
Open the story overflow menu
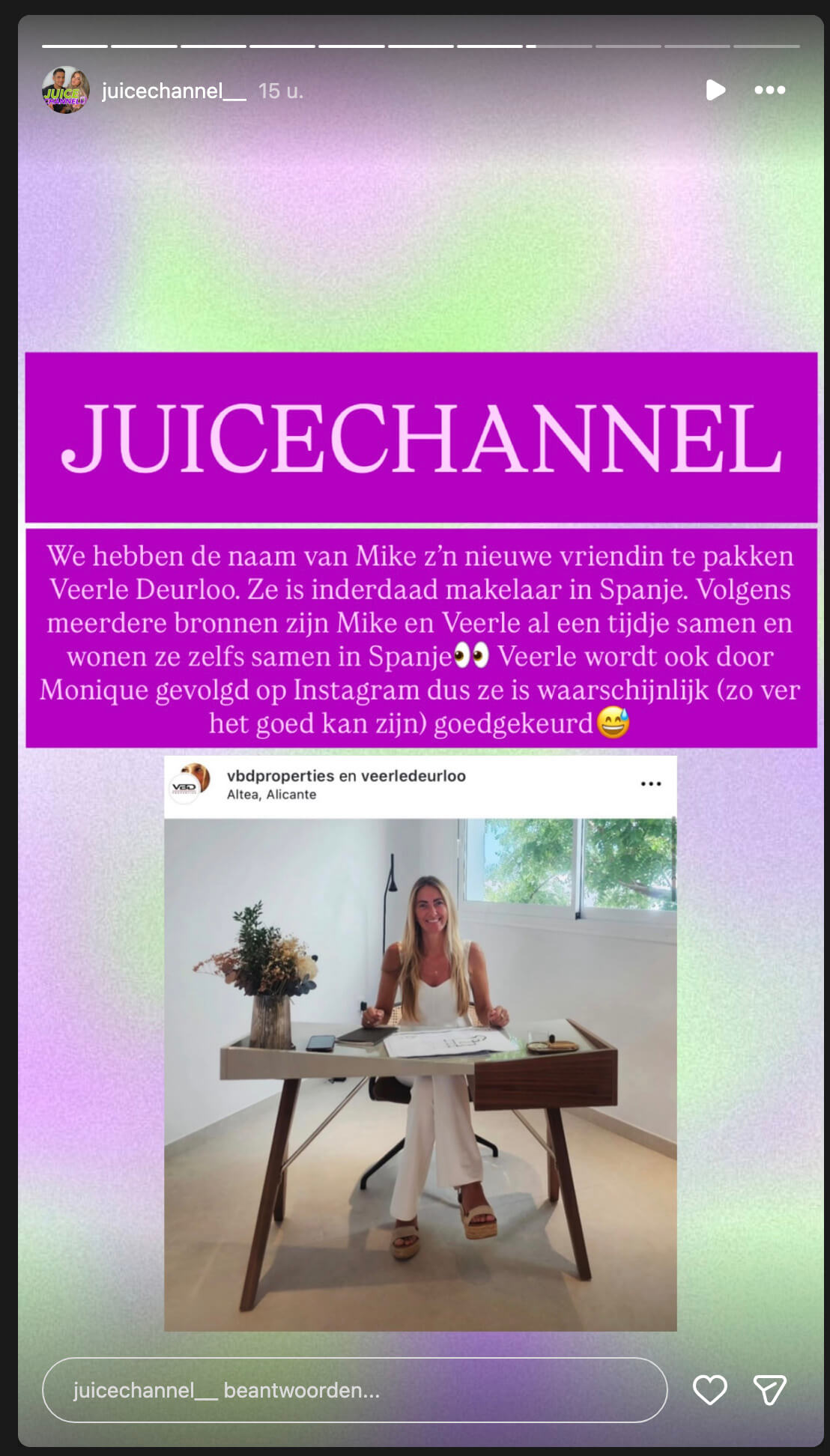tap(769, 91)
